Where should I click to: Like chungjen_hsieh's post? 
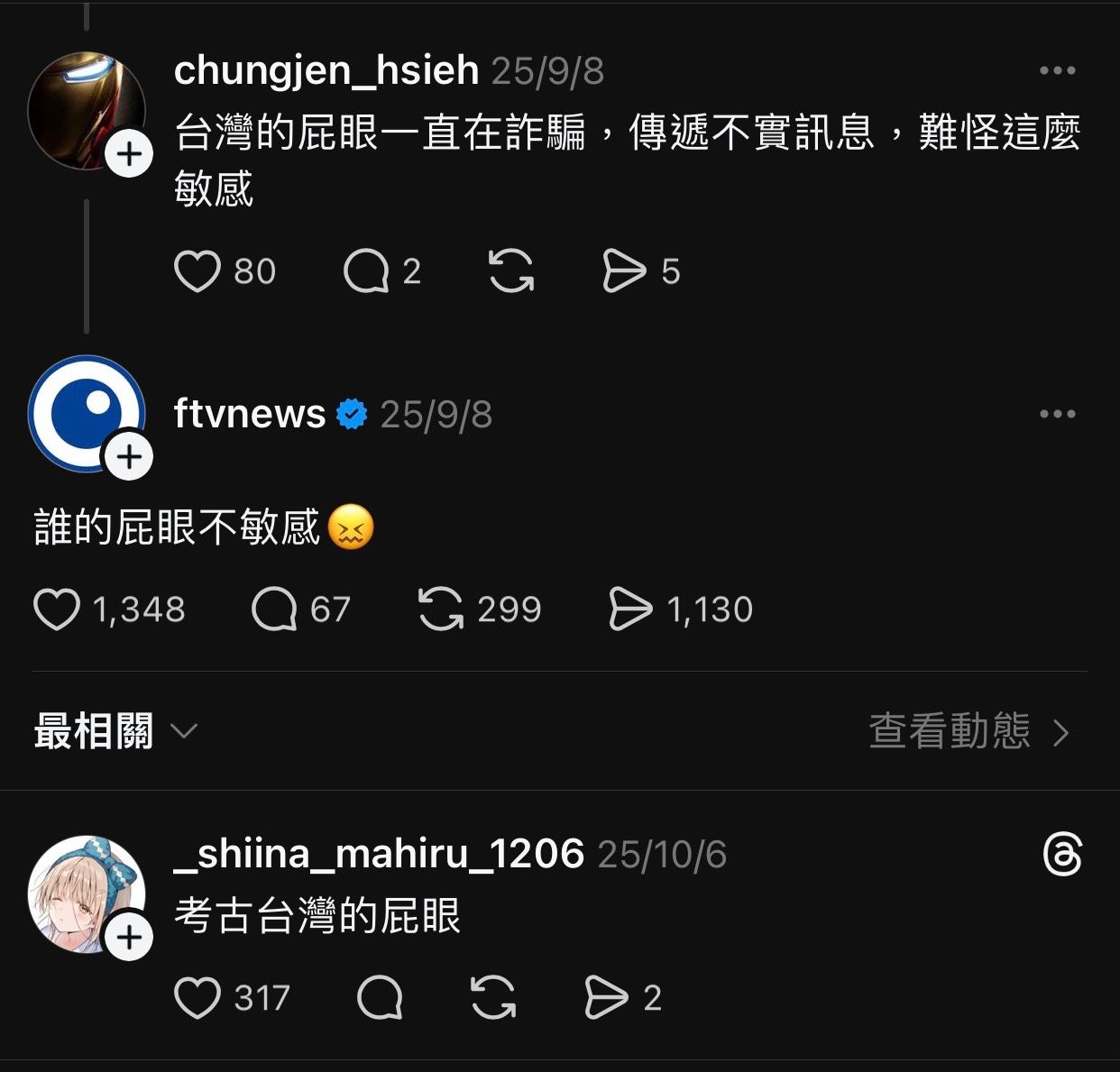197,271
